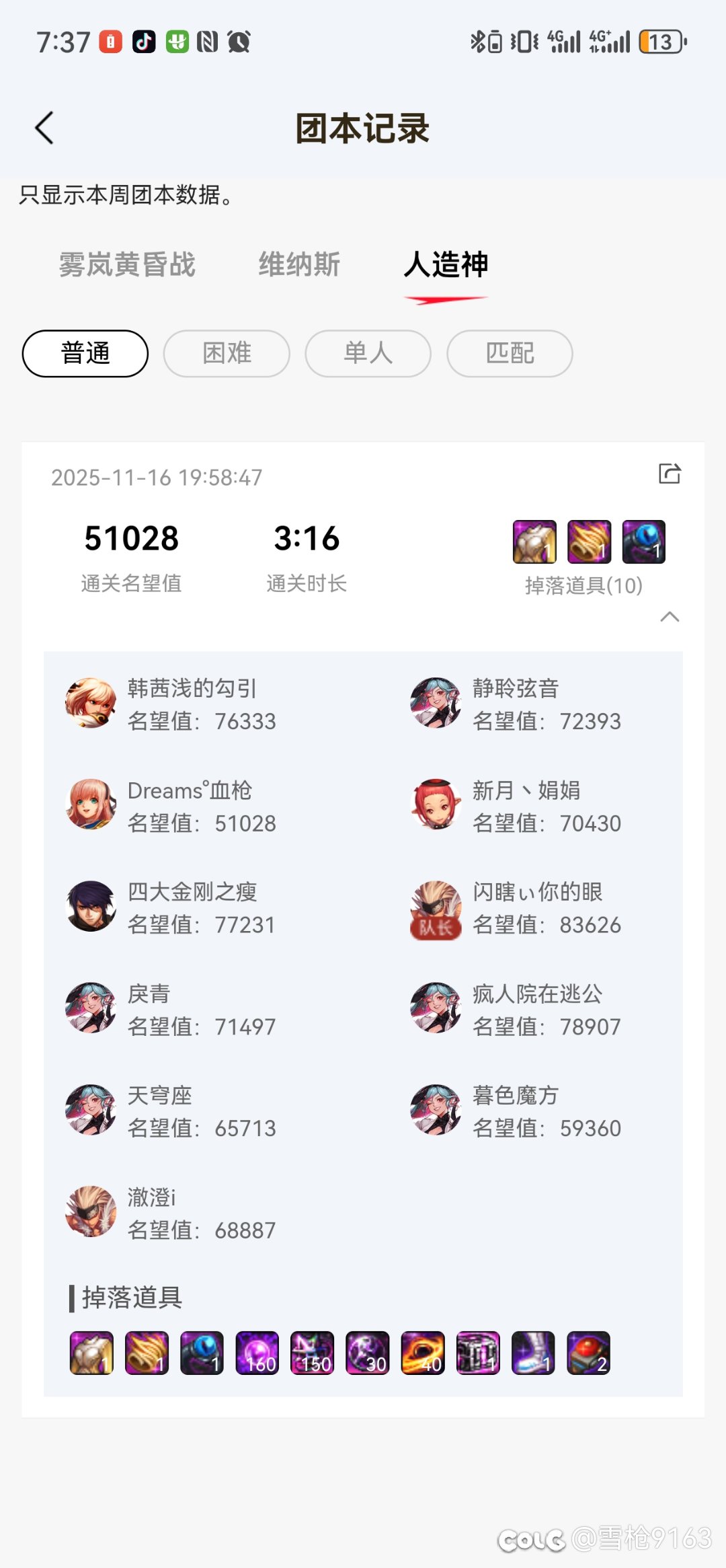Collapse the record details chevron
726x1568 pixels.
click(670, 616)
